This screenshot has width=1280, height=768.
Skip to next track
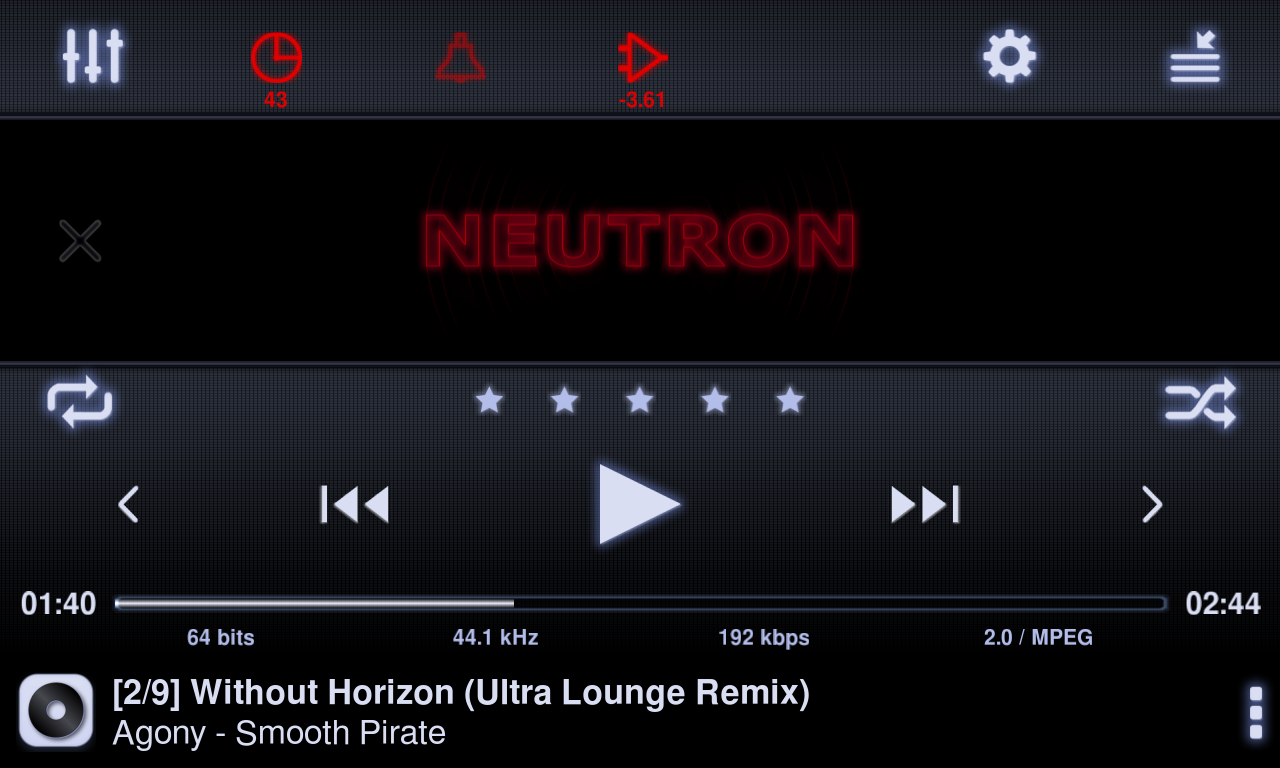(x=925, y=504)
